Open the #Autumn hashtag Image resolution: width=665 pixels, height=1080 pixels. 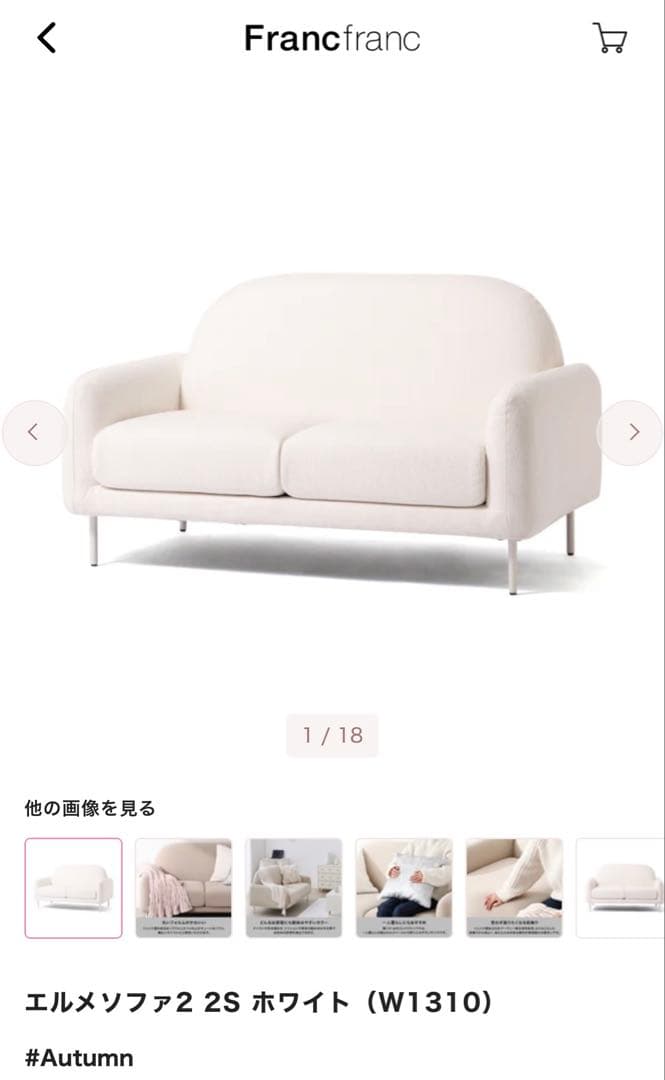coord(78,1058)
